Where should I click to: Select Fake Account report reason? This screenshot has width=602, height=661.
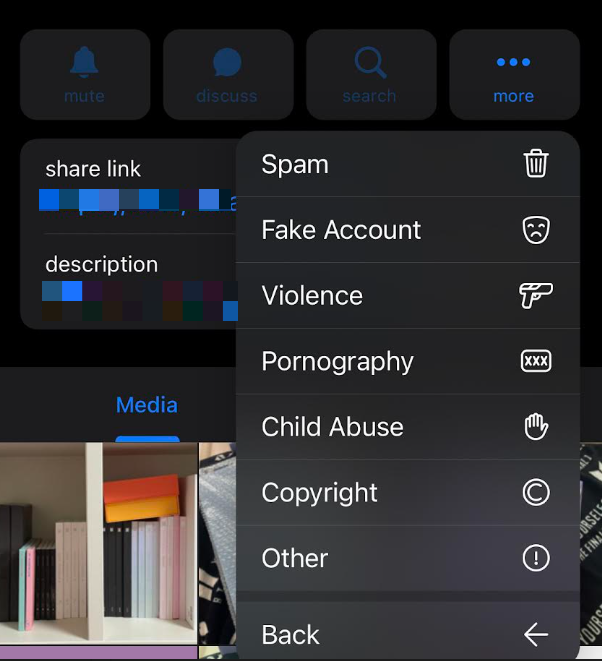pyautogui.click(x=407, y=230)
